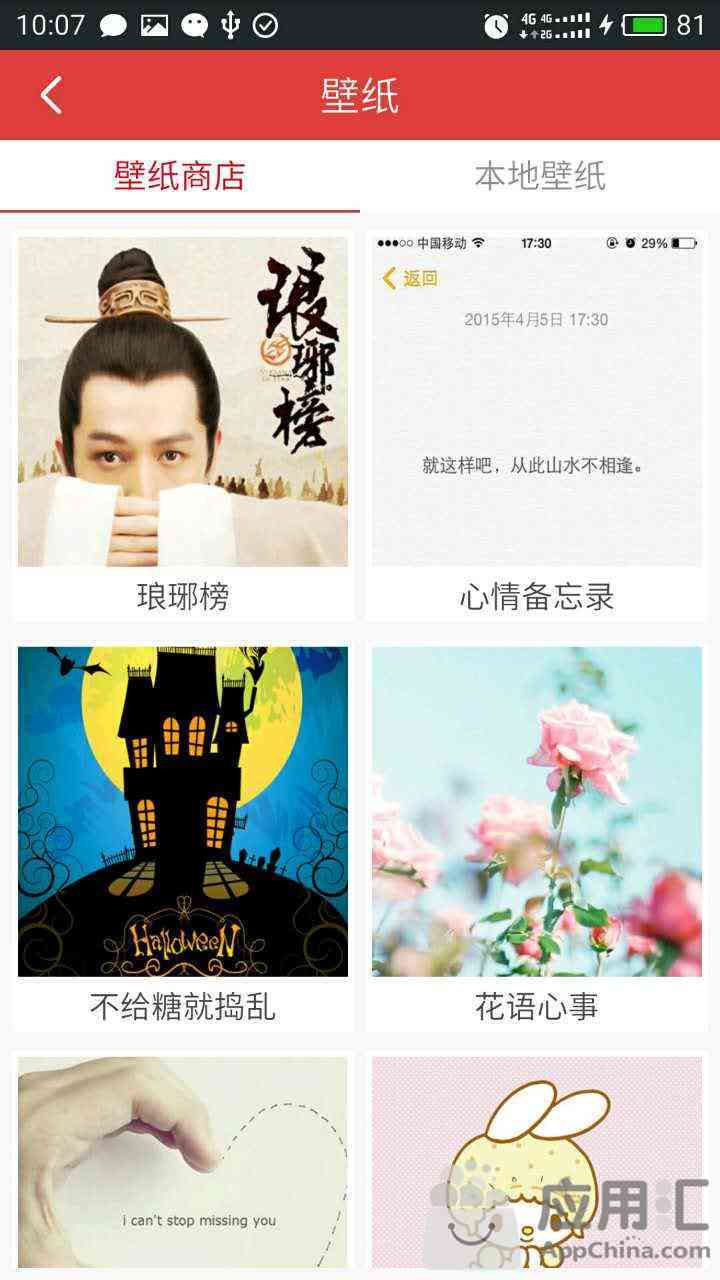Go back using the header arrow
The width and height of the screenshot is (720, 1280).
point(51,96)
